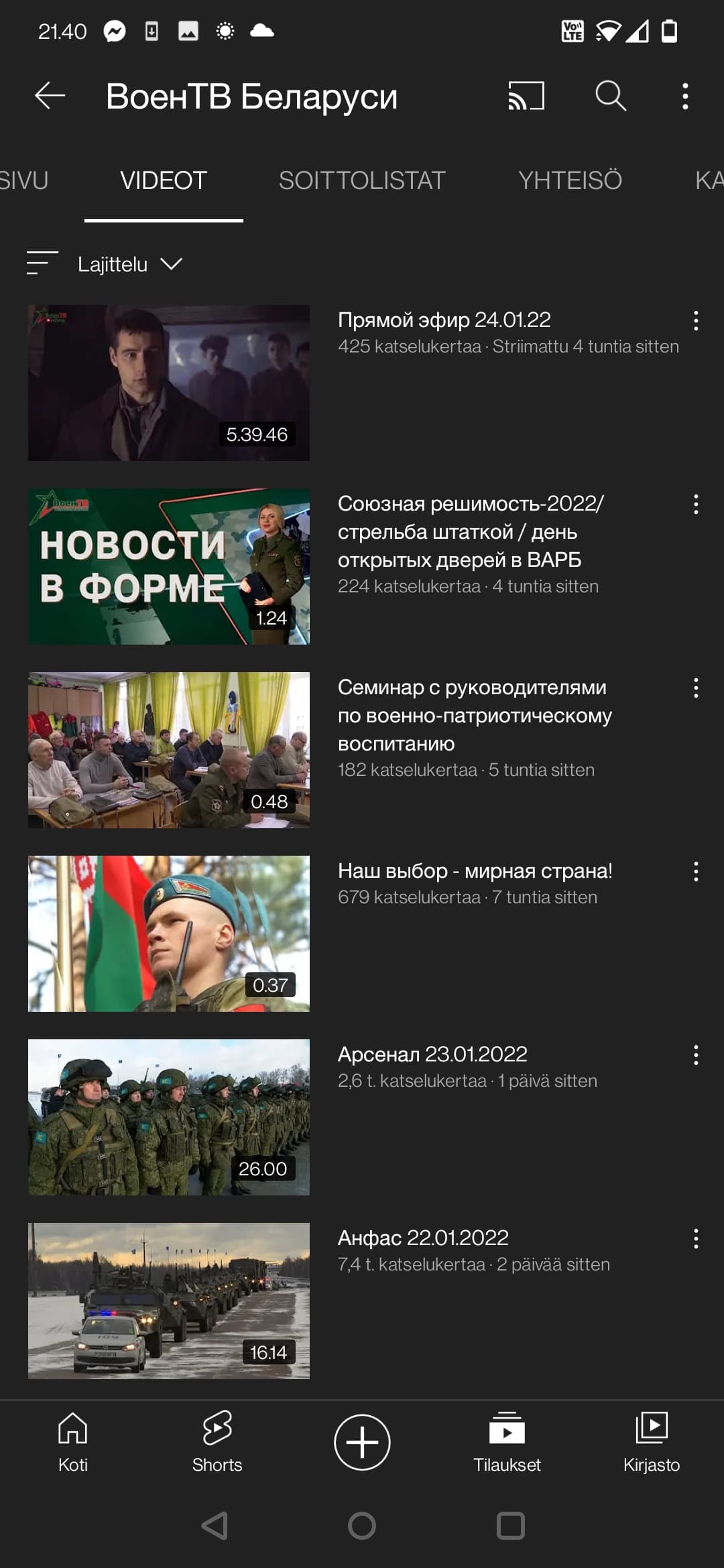724x1568 pixels.
Task: Switch to the SOITTOLISTAT tab
Action: (362, 180)
